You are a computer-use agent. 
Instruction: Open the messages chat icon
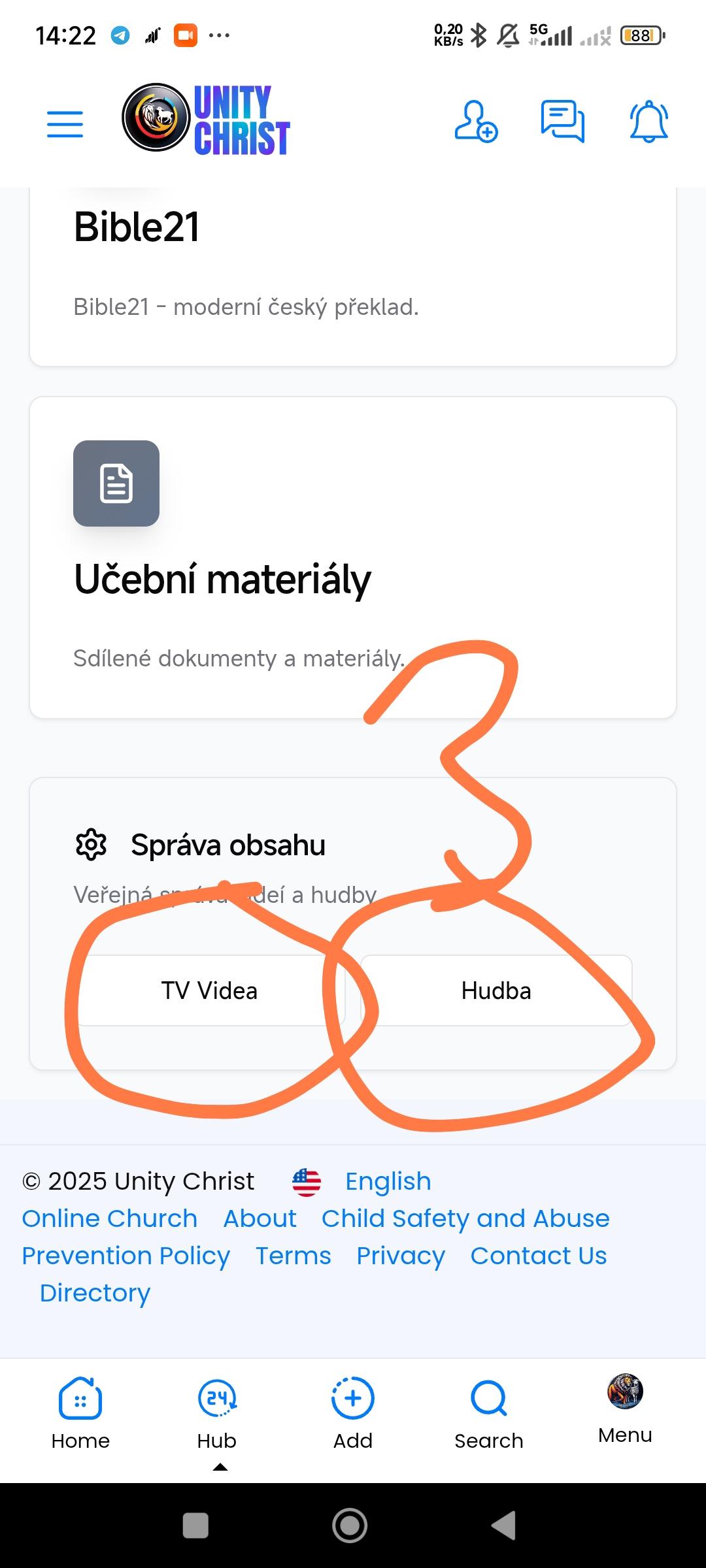click(562, 122)
